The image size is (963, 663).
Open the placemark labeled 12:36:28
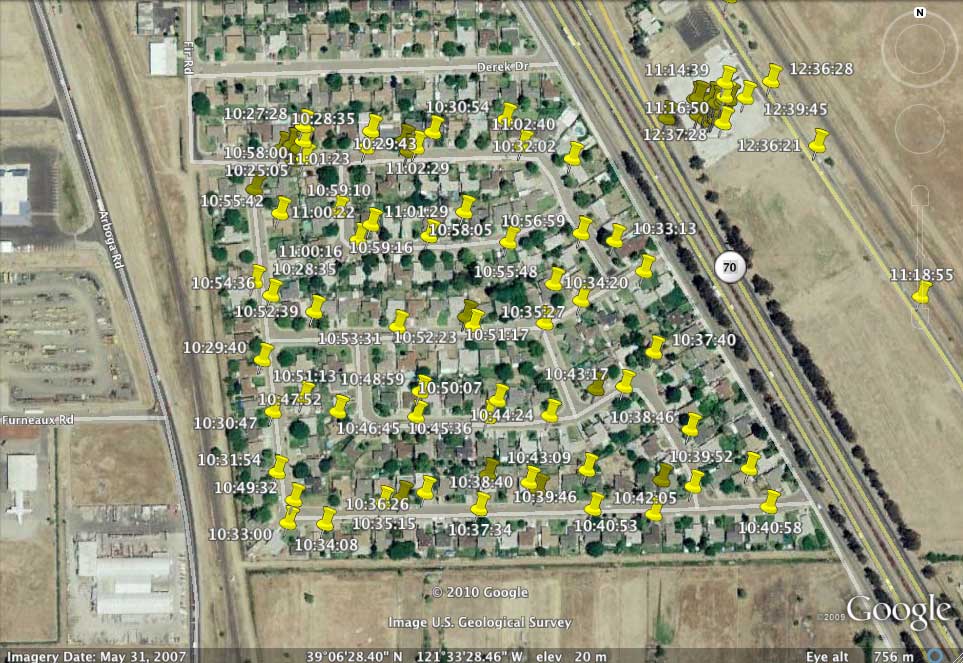pyautogui.click(x=772, y=75)
